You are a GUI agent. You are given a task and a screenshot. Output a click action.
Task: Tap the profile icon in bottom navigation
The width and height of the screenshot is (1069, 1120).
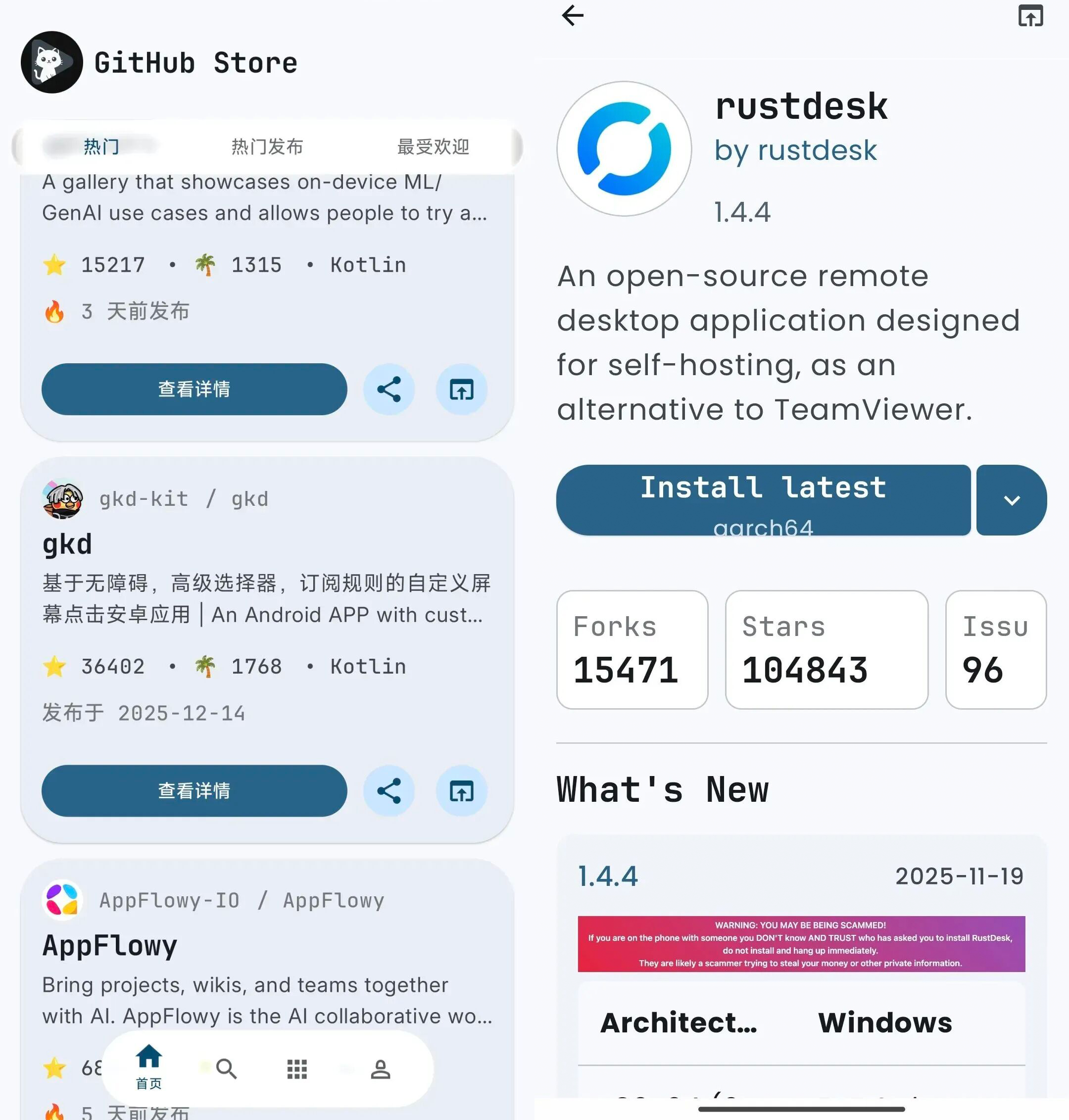(x=381, y=1069)
